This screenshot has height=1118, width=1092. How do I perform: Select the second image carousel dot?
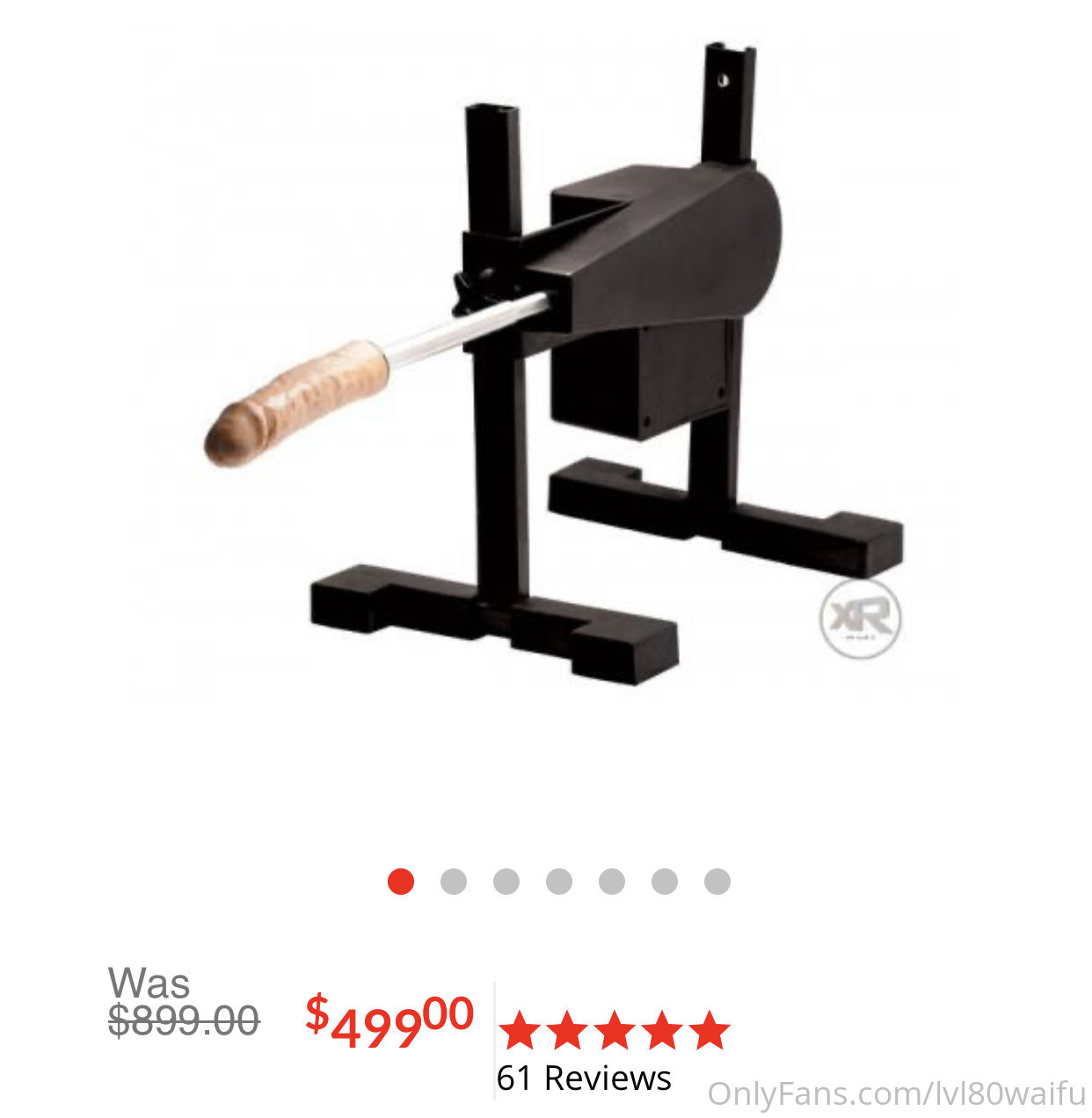[453, 881]
